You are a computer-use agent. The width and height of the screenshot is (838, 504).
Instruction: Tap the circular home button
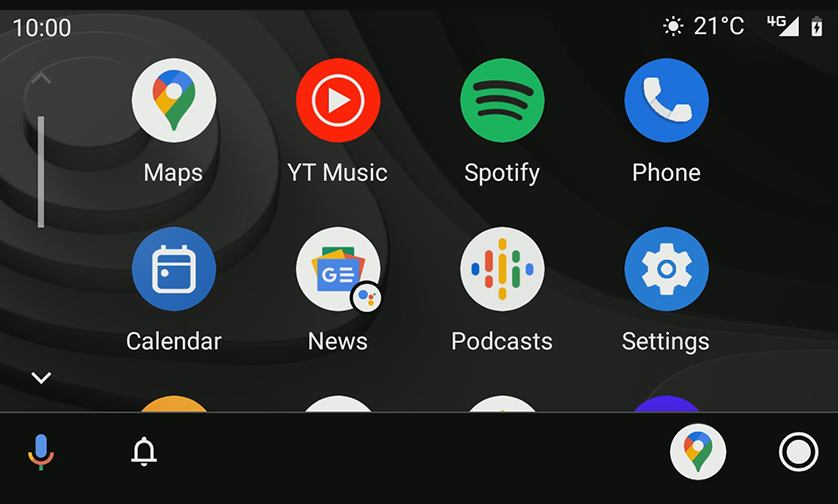798,452
